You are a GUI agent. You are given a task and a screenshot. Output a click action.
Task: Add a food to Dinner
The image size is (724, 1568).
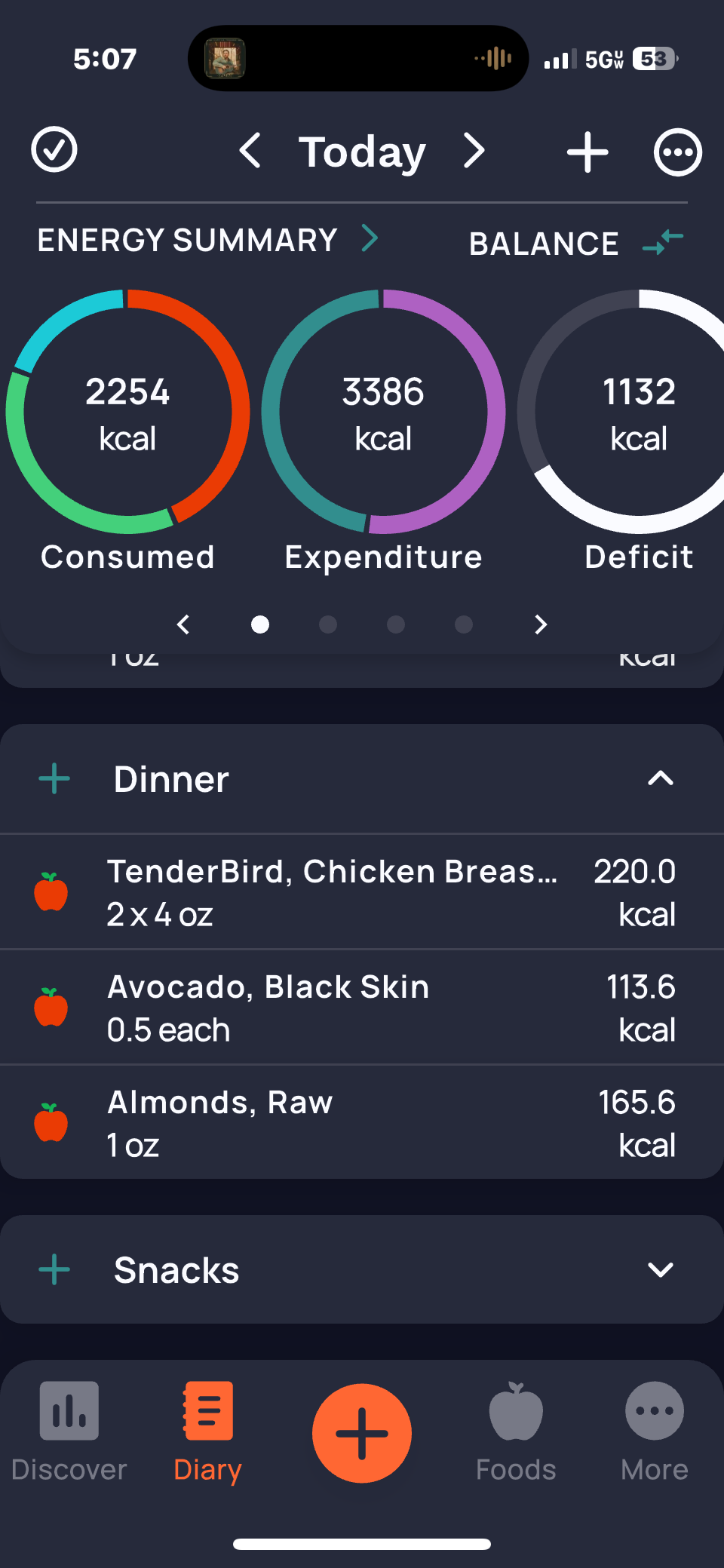tap(54, 778)
